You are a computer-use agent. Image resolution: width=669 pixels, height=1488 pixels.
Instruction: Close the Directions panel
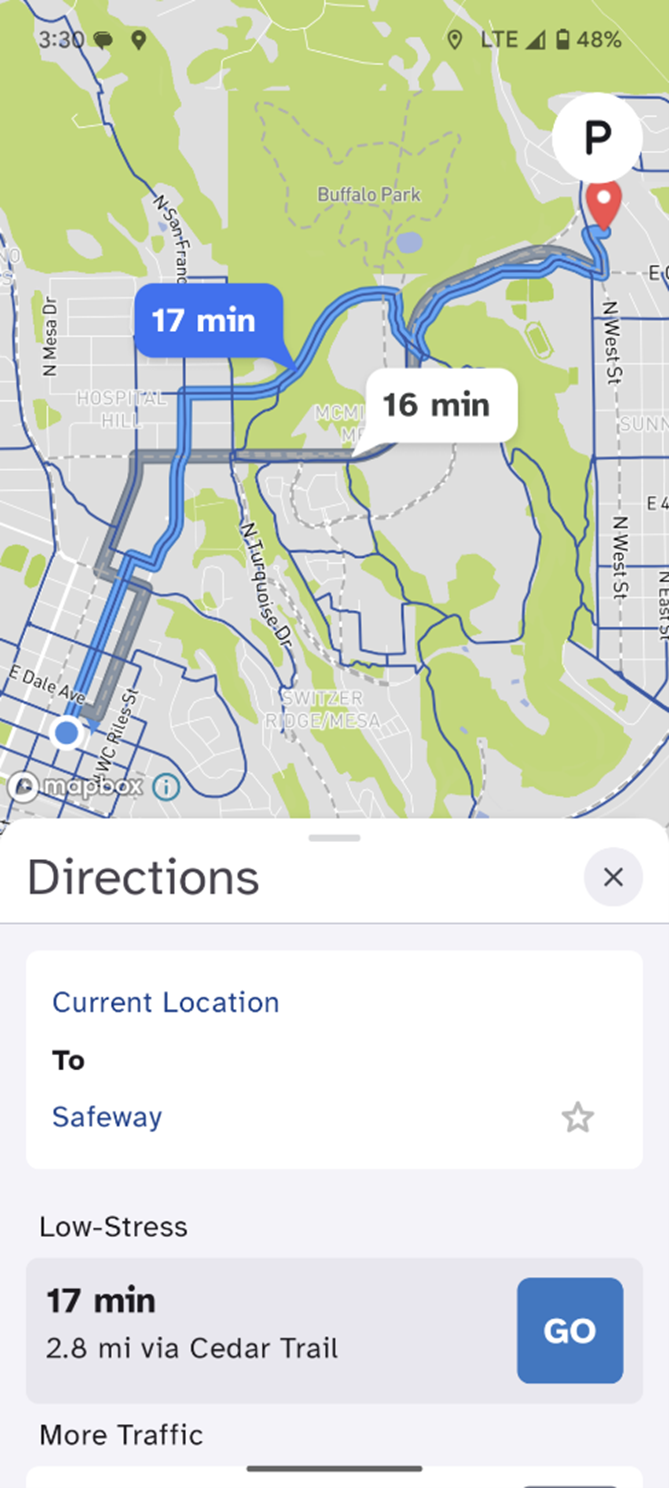click(x=613, y=877)
